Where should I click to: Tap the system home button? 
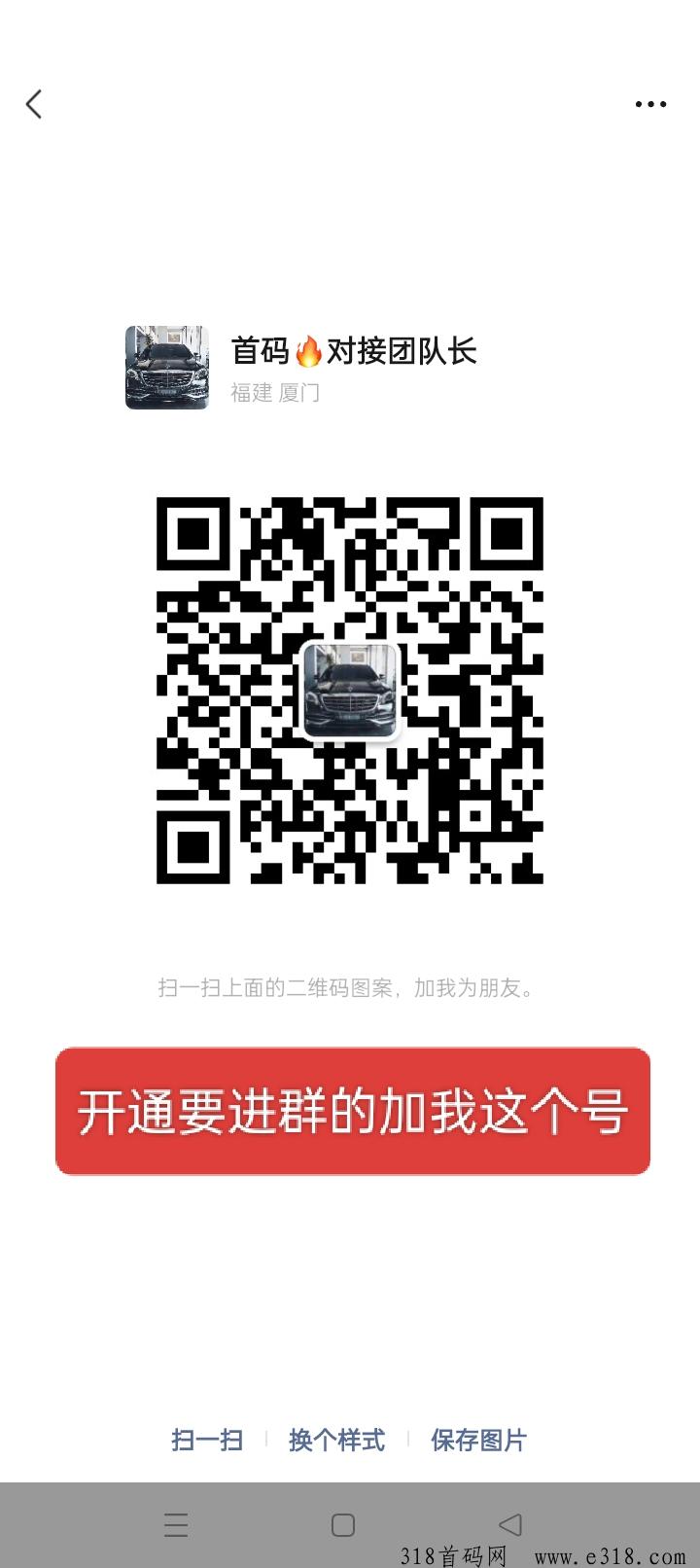tap(342, 1524)
